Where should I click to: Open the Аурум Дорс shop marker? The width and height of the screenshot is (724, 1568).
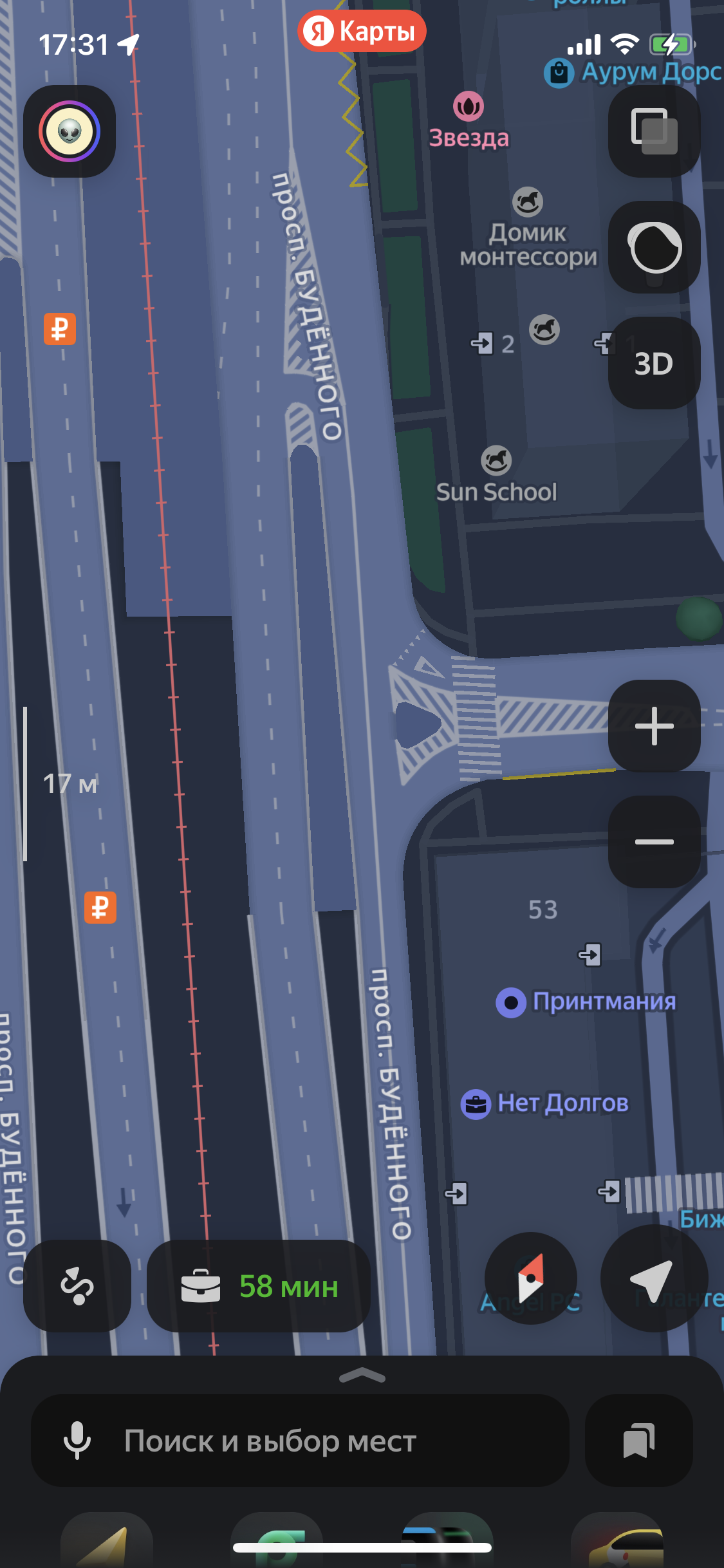[x=559, y=73]
